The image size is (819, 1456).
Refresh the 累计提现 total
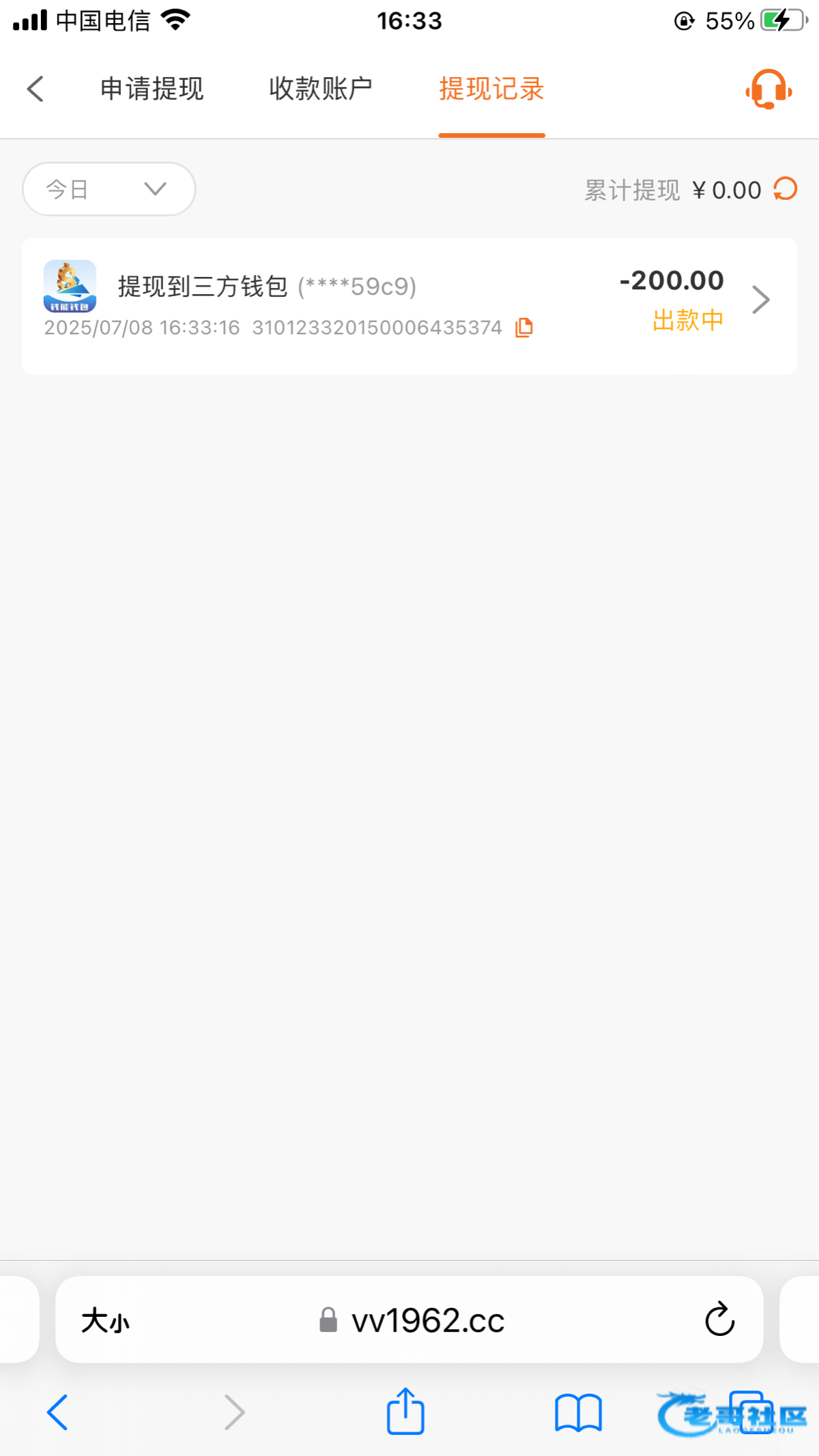(x=786, y=189)
